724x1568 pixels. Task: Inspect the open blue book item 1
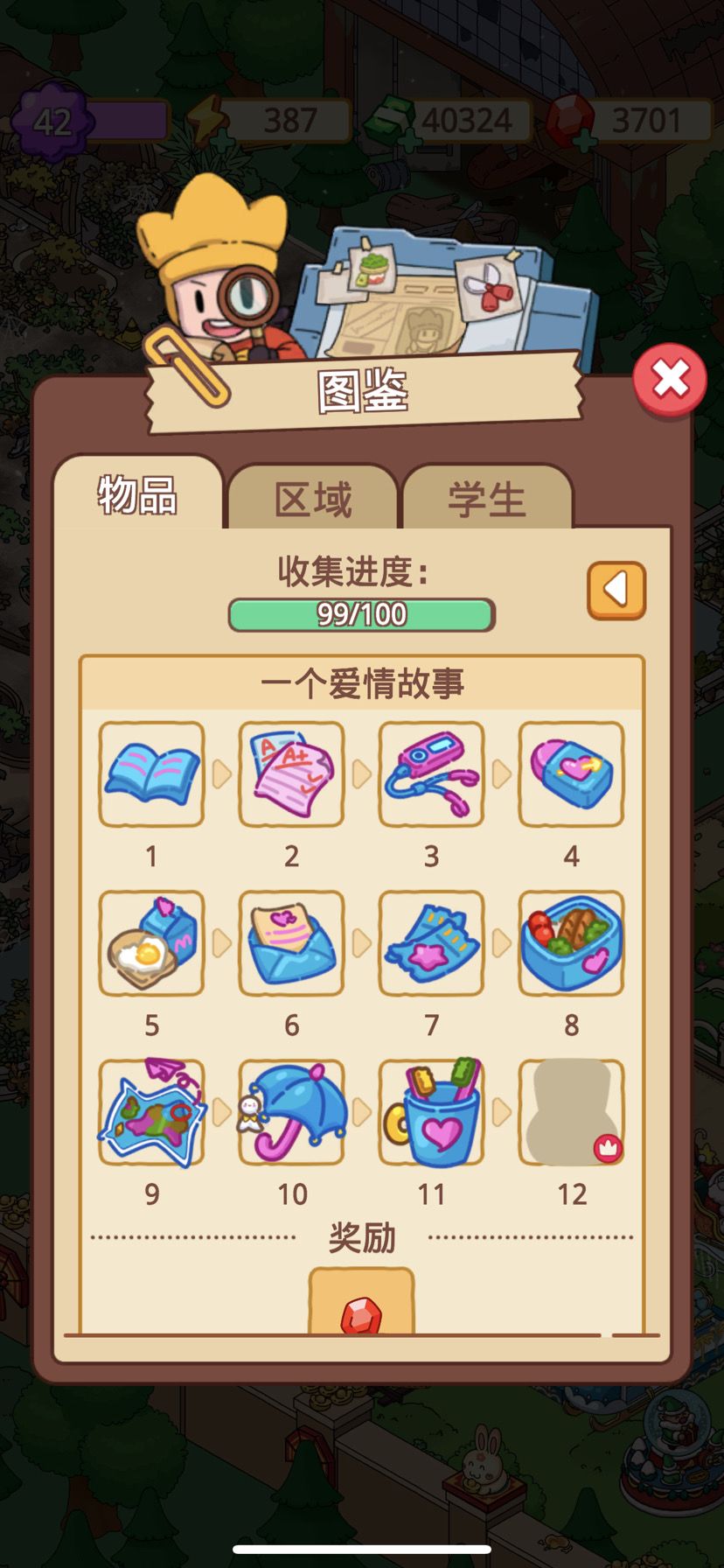coord(150,773)
